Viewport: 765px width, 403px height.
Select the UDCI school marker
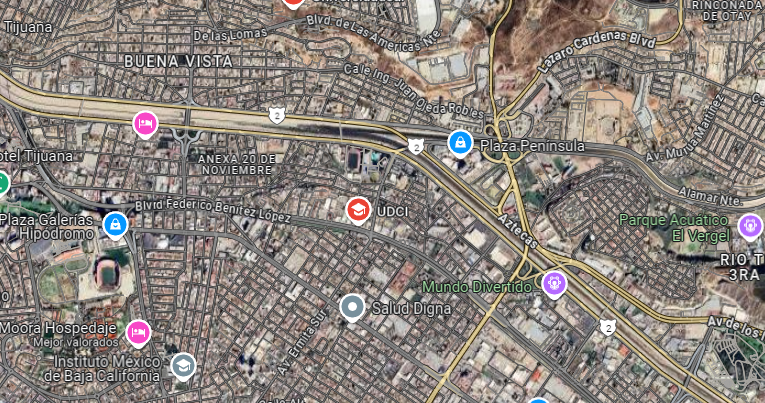[x=358, y=211]
